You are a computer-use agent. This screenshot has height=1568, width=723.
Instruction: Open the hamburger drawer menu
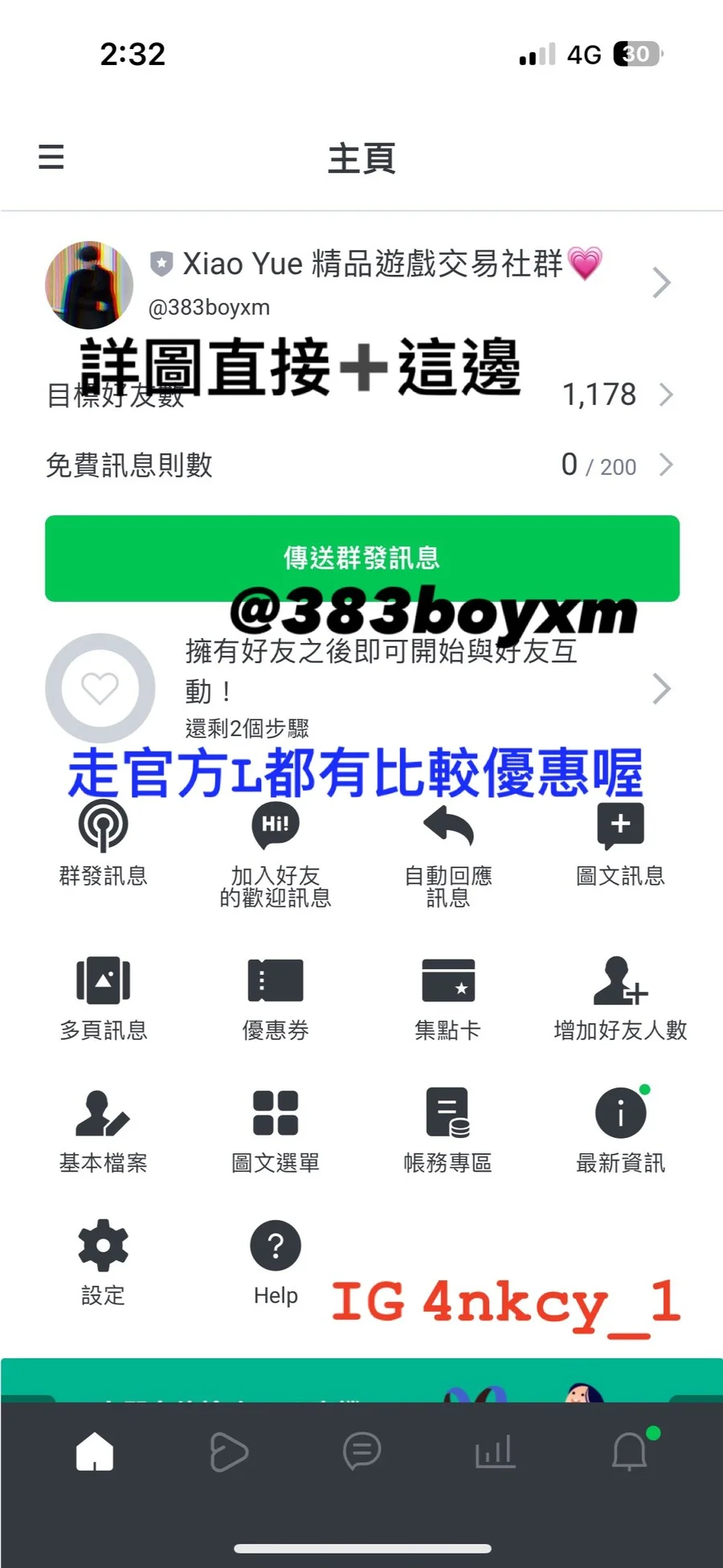click(51, 157)
